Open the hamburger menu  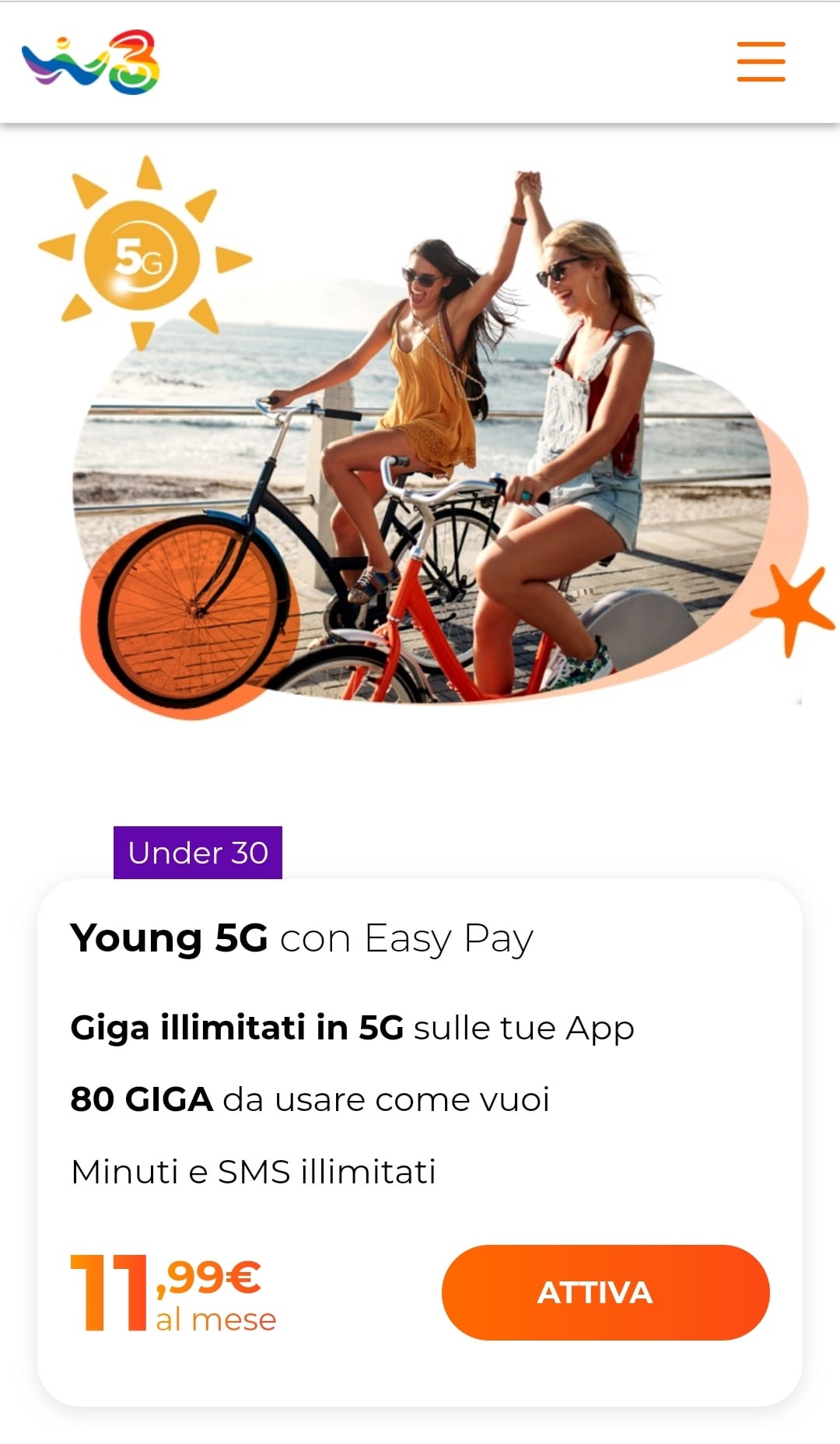coord(761,61)
